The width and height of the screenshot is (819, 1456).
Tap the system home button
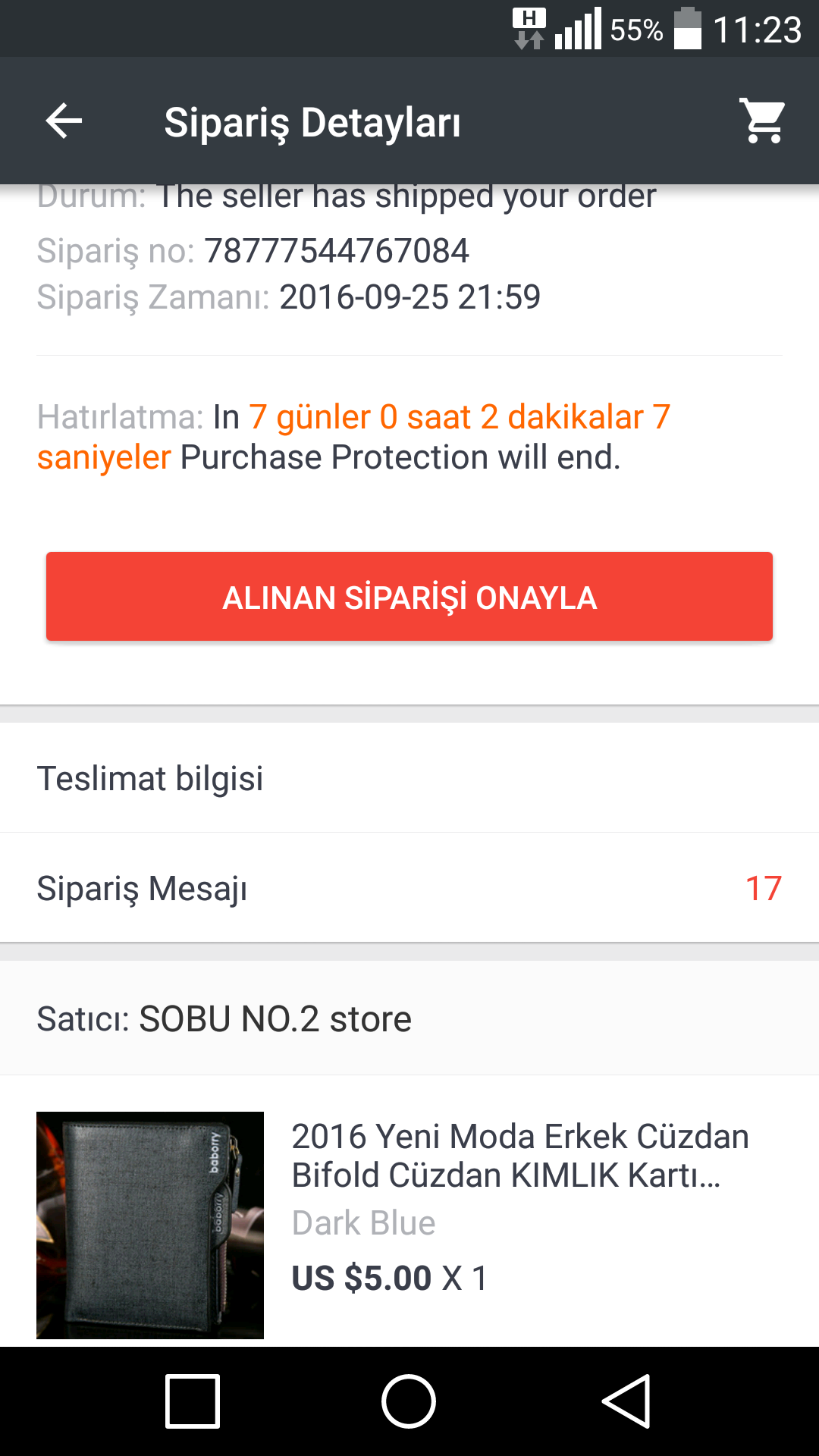[409, 1401]
